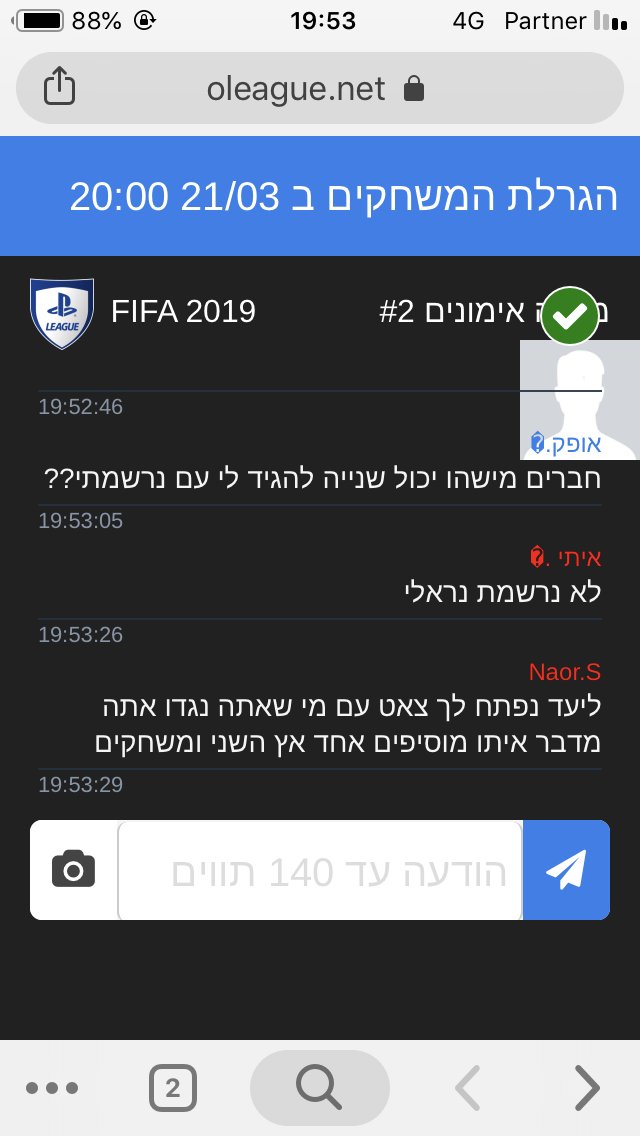Open אופק's profile avatar
640x1136 pixels.
580,400
